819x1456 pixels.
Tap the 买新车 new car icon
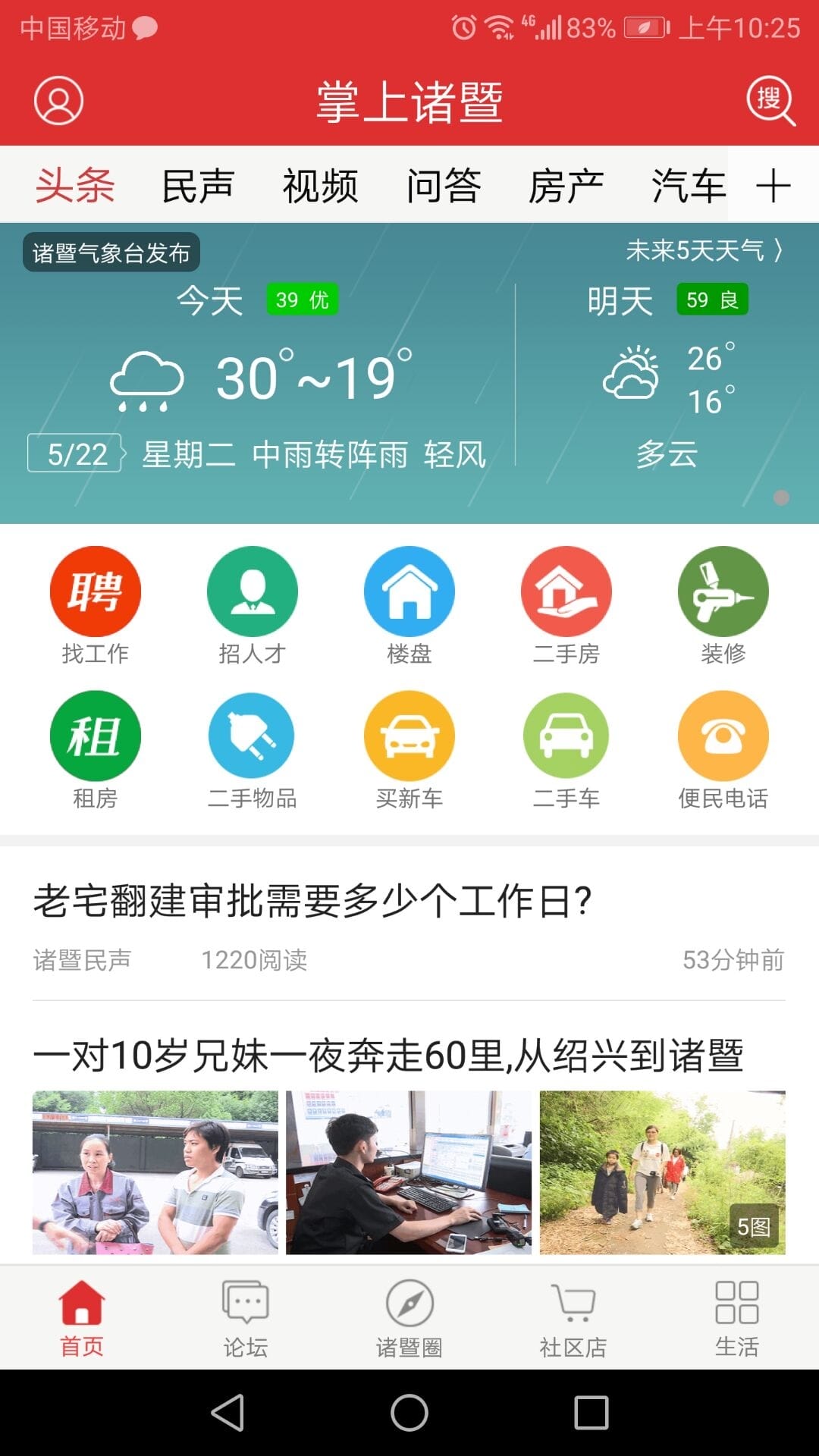tap(409, 734)
